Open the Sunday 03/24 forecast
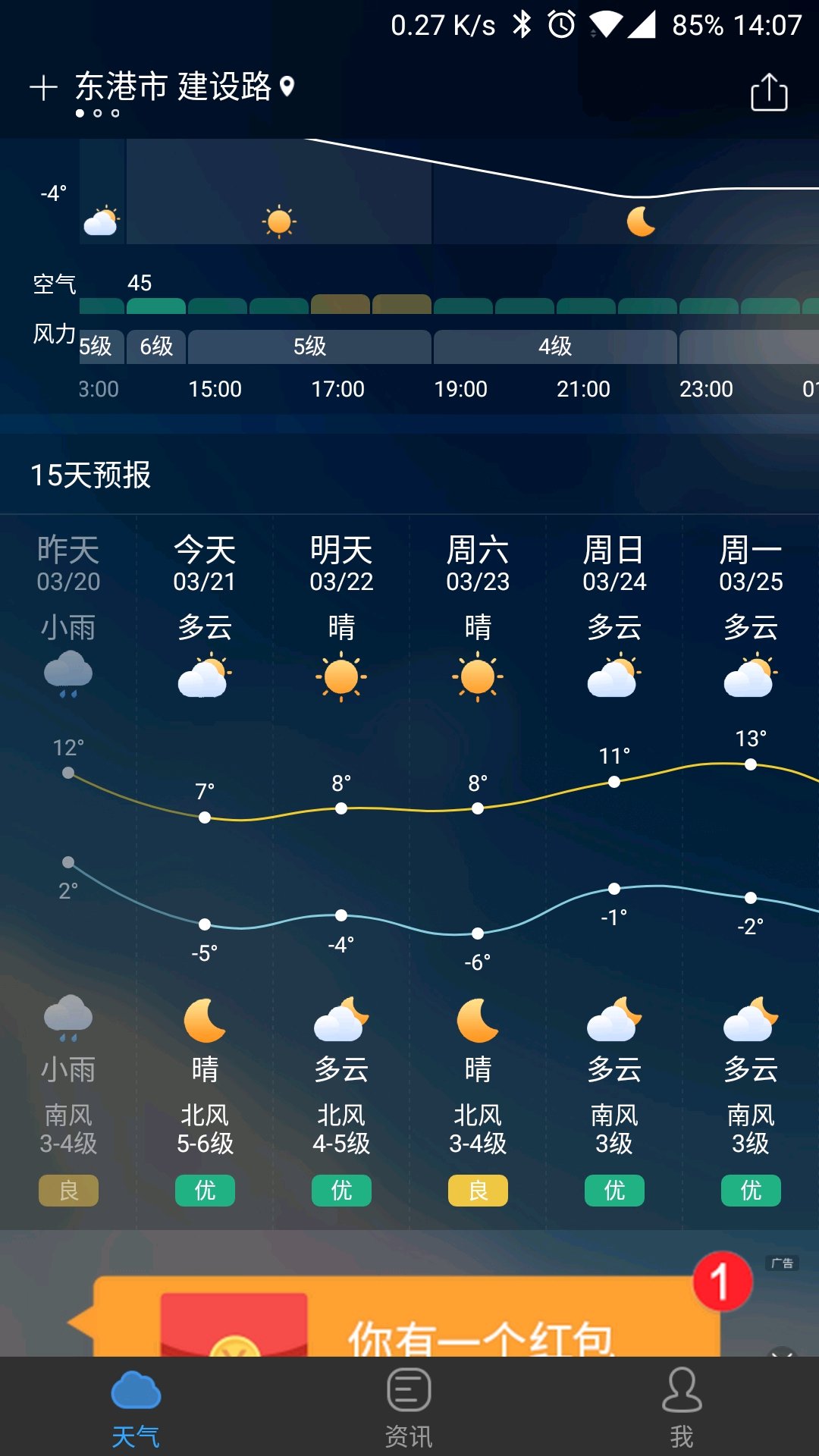This screenshot has width=819, height=1456. pyautogui.click(x=614, y=872)
